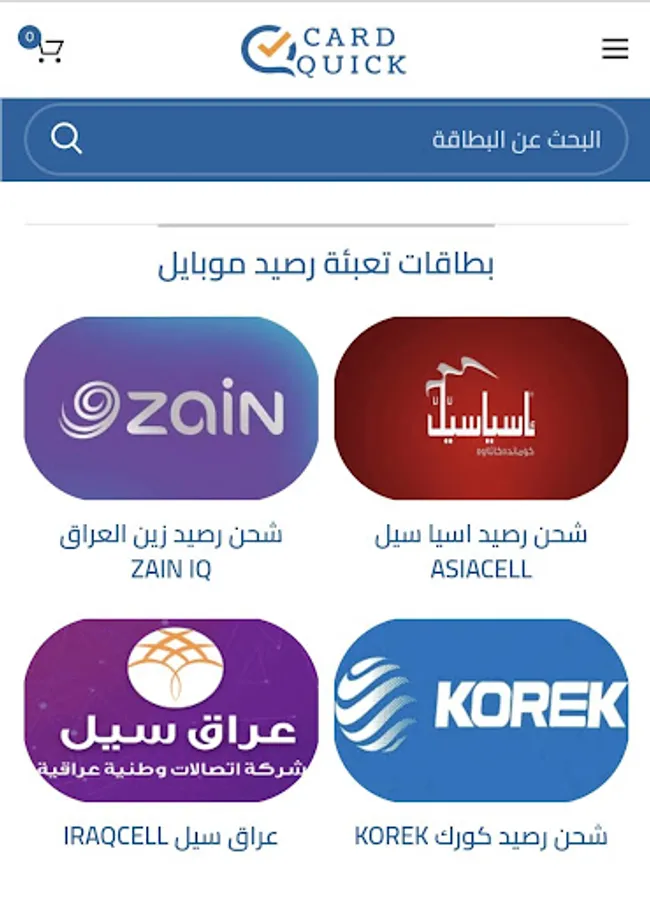Open Zain IQ recharge cards
The height and width of the screenshot is (900, 650).
click(x=171, y=408)
